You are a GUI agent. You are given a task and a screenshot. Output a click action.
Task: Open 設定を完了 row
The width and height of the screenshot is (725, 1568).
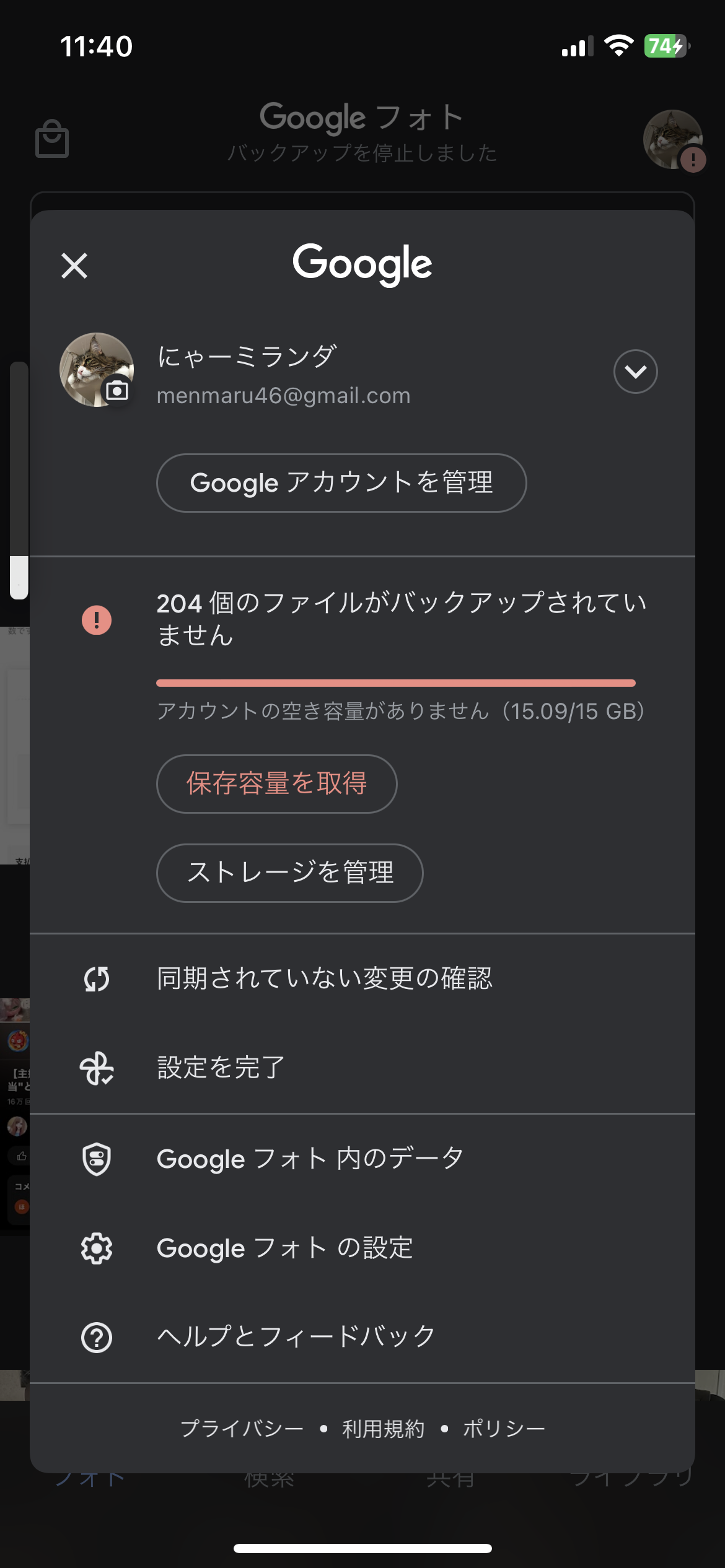(x=221, y=1068)
